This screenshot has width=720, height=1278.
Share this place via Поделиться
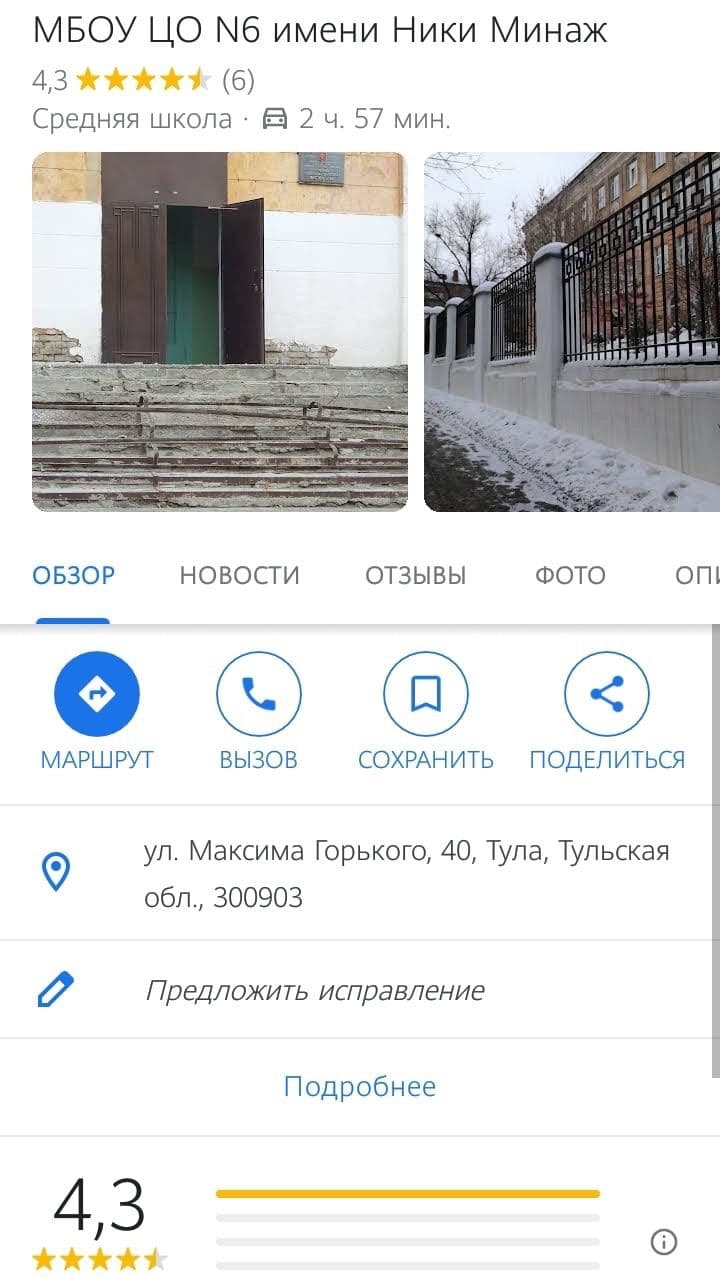[x=607, y=694]
